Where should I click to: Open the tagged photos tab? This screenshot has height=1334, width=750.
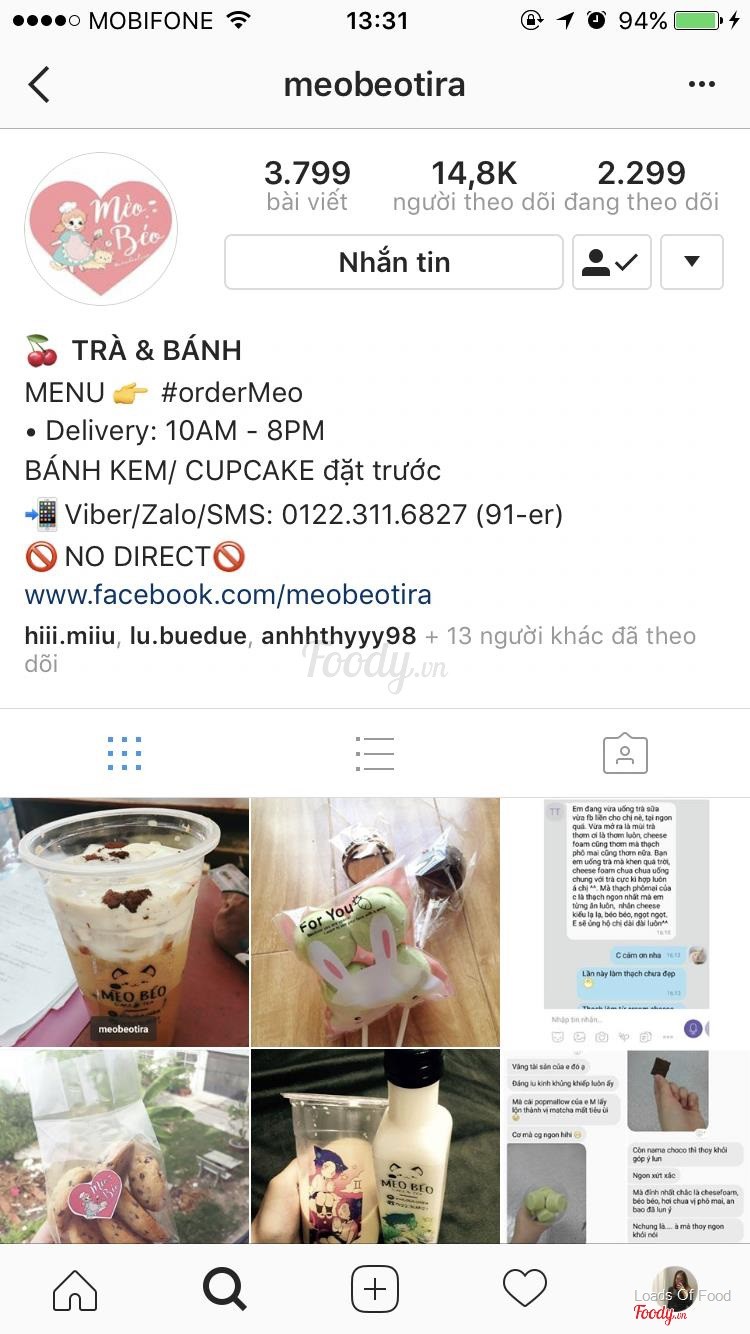(x=625, y=754)
